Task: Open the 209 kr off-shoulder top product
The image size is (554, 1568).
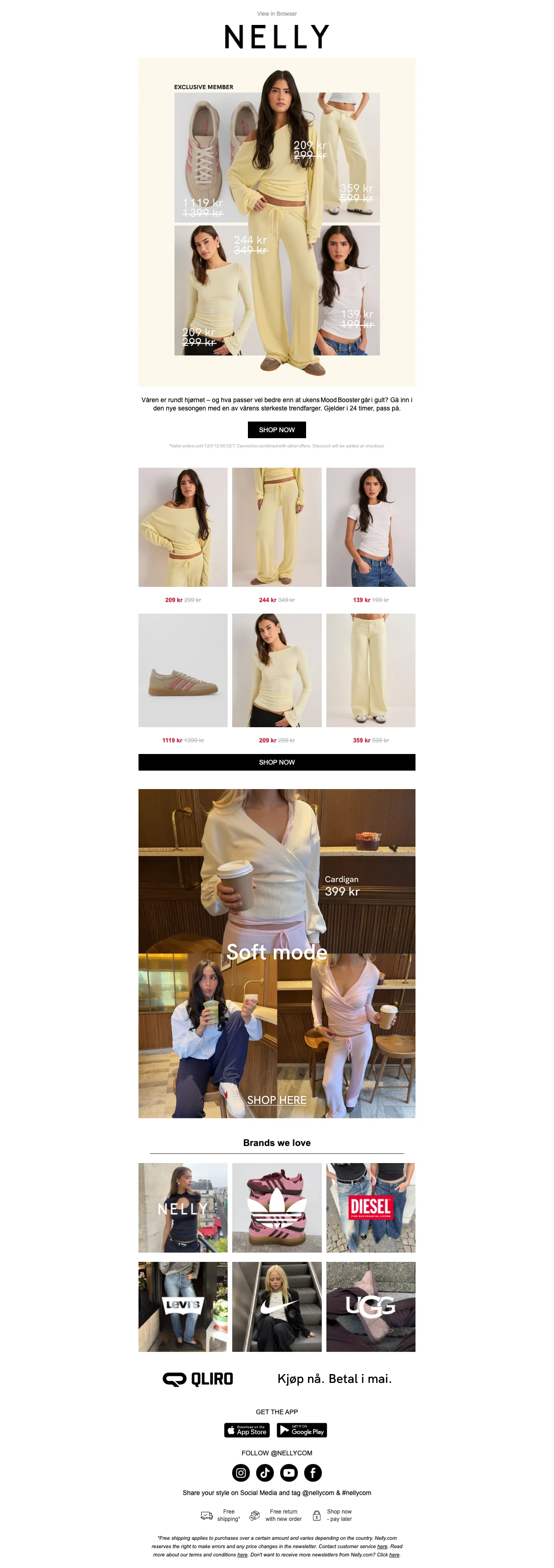Action: coord(183,527)
